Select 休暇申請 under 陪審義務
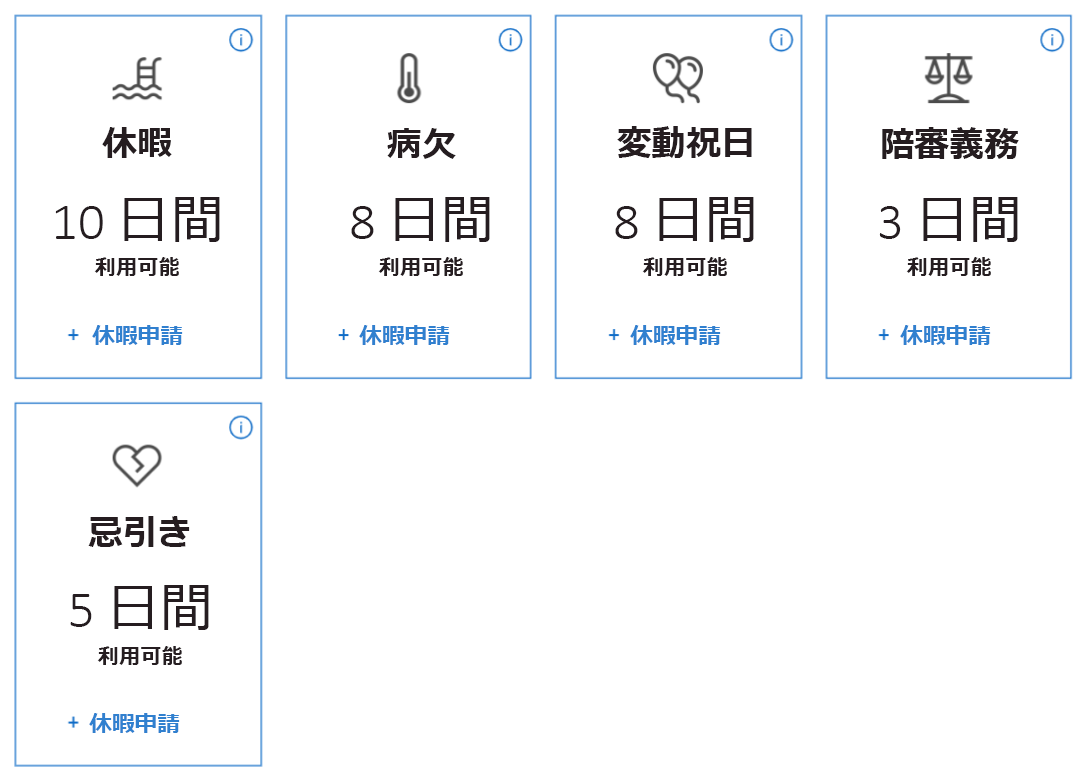This screenshot has height=784, width=1085. (945, 335)
